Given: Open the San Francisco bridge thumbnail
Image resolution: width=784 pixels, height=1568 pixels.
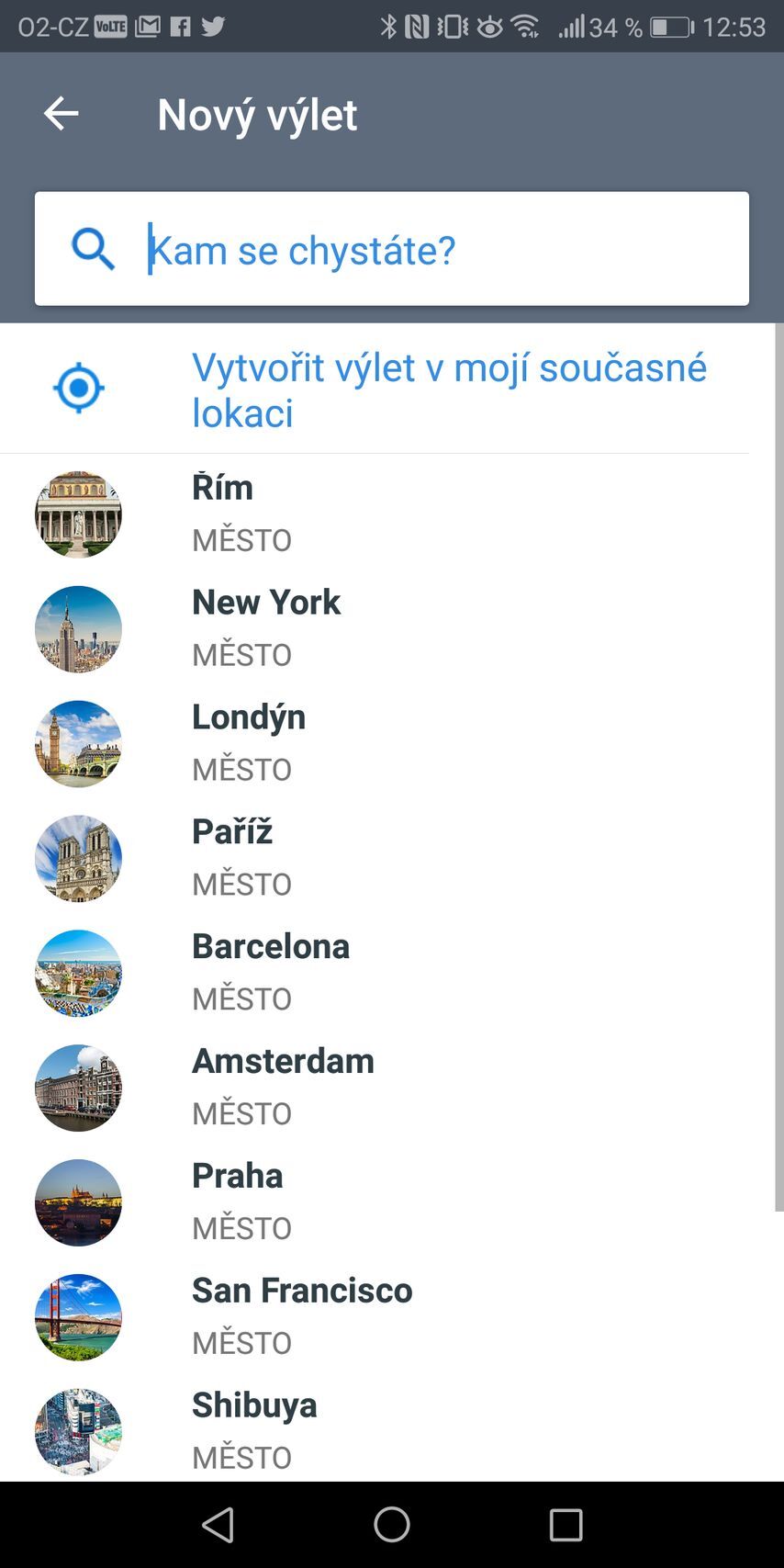Looking at the screenshot, I should point(78,1317).
